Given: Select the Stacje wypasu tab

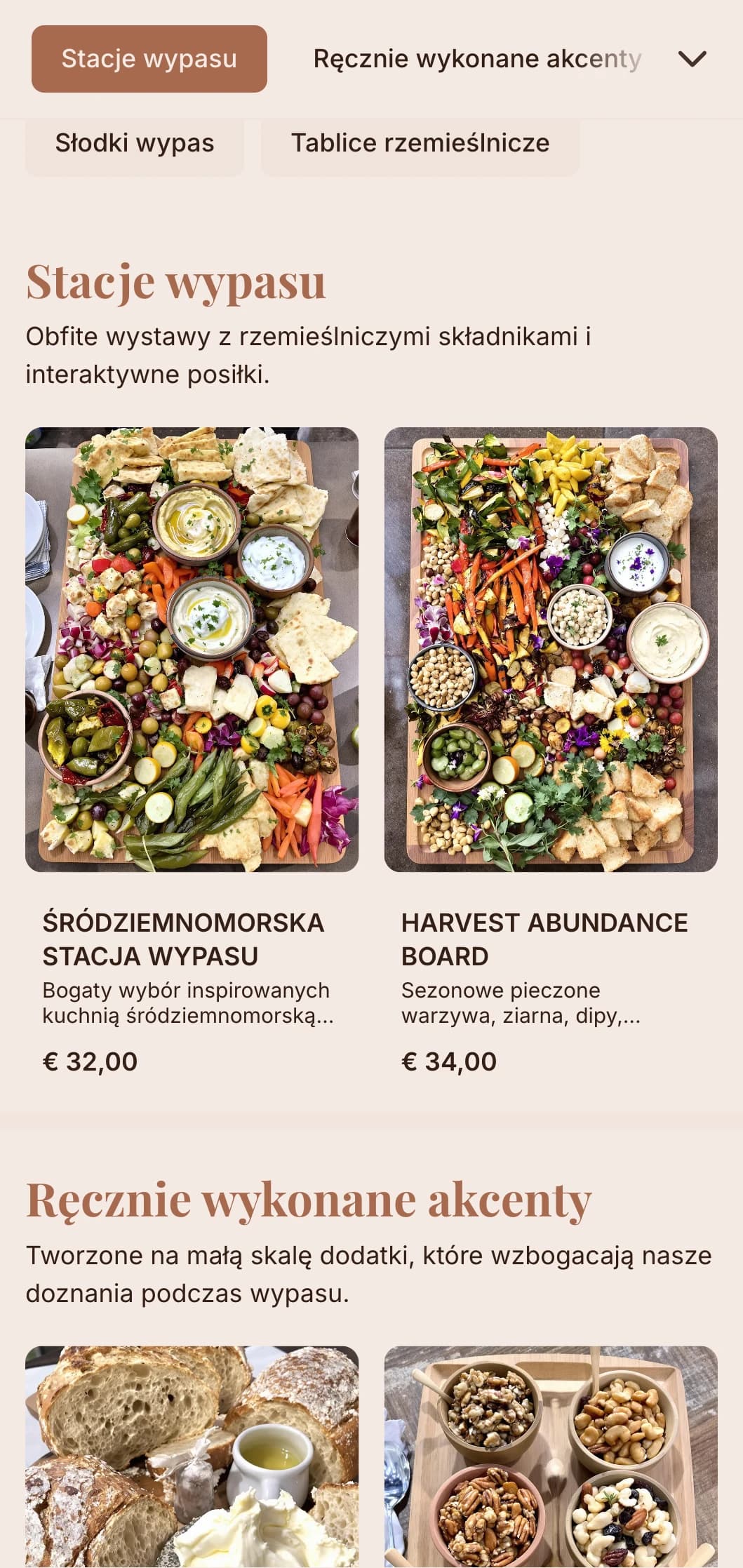Looking at the screenshot, I should 149,59.
